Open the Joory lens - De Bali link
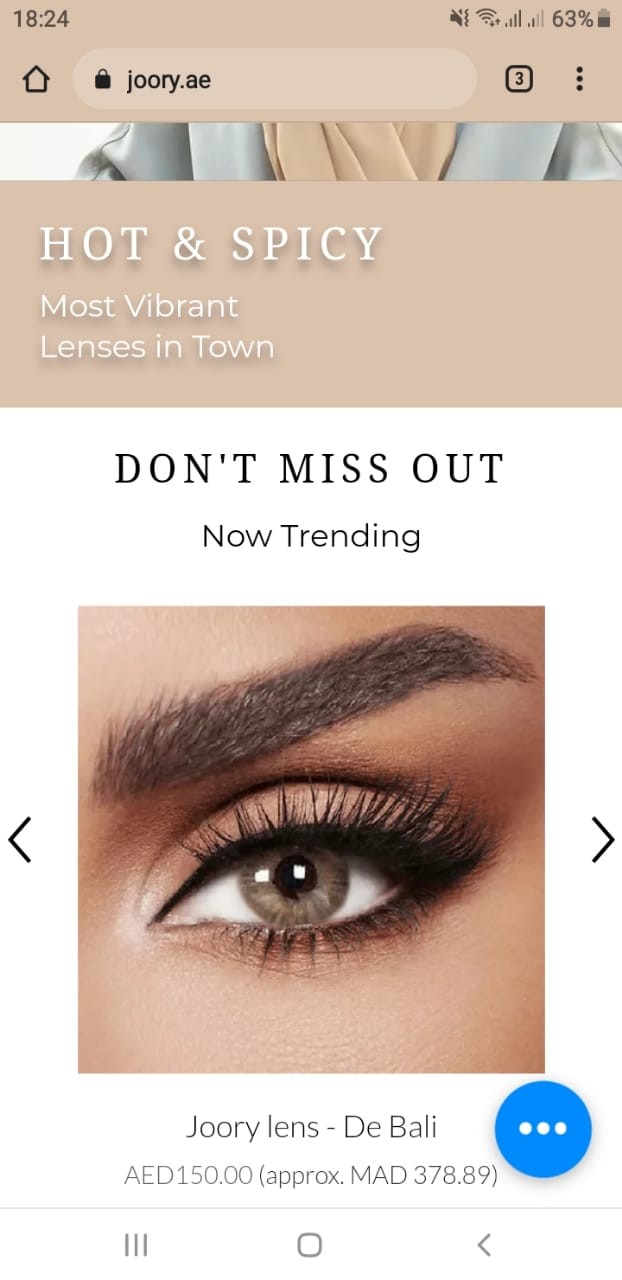Screen dimensions: 622x1280 click(x=311, y=1127)
